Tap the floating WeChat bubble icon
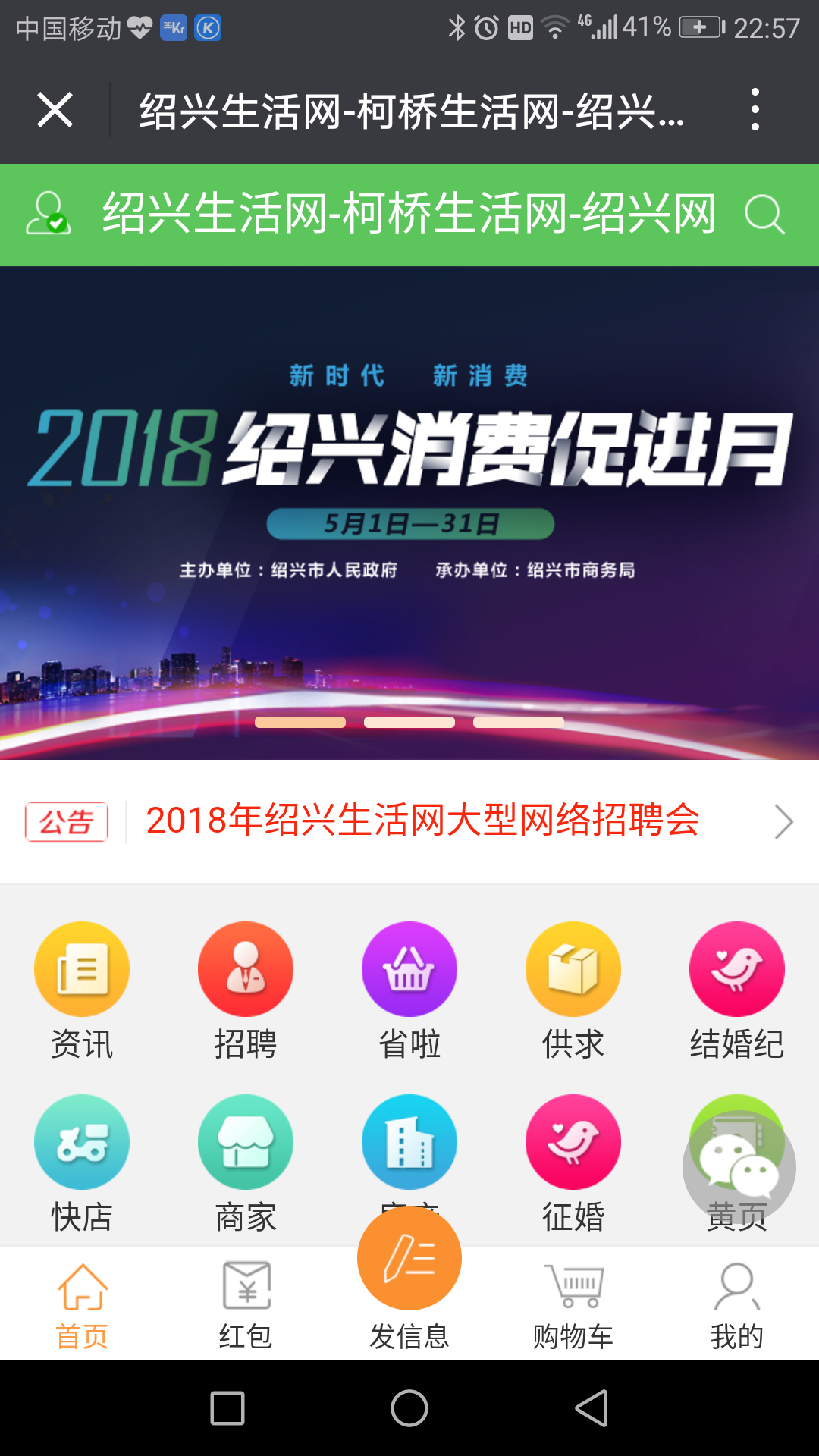 click(739, 1166)
